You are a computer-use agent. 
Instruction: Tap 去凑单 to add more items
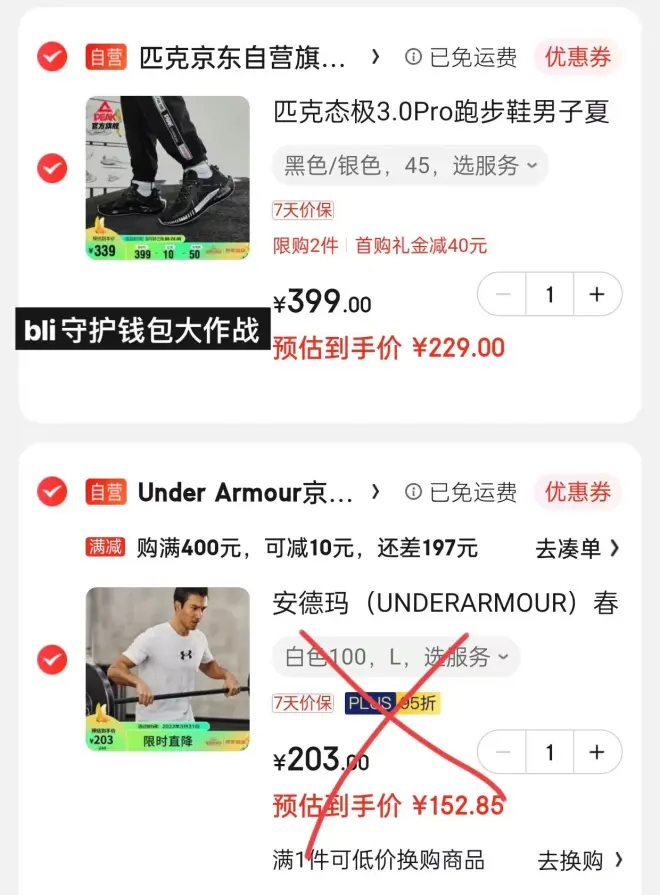[578, 548]
